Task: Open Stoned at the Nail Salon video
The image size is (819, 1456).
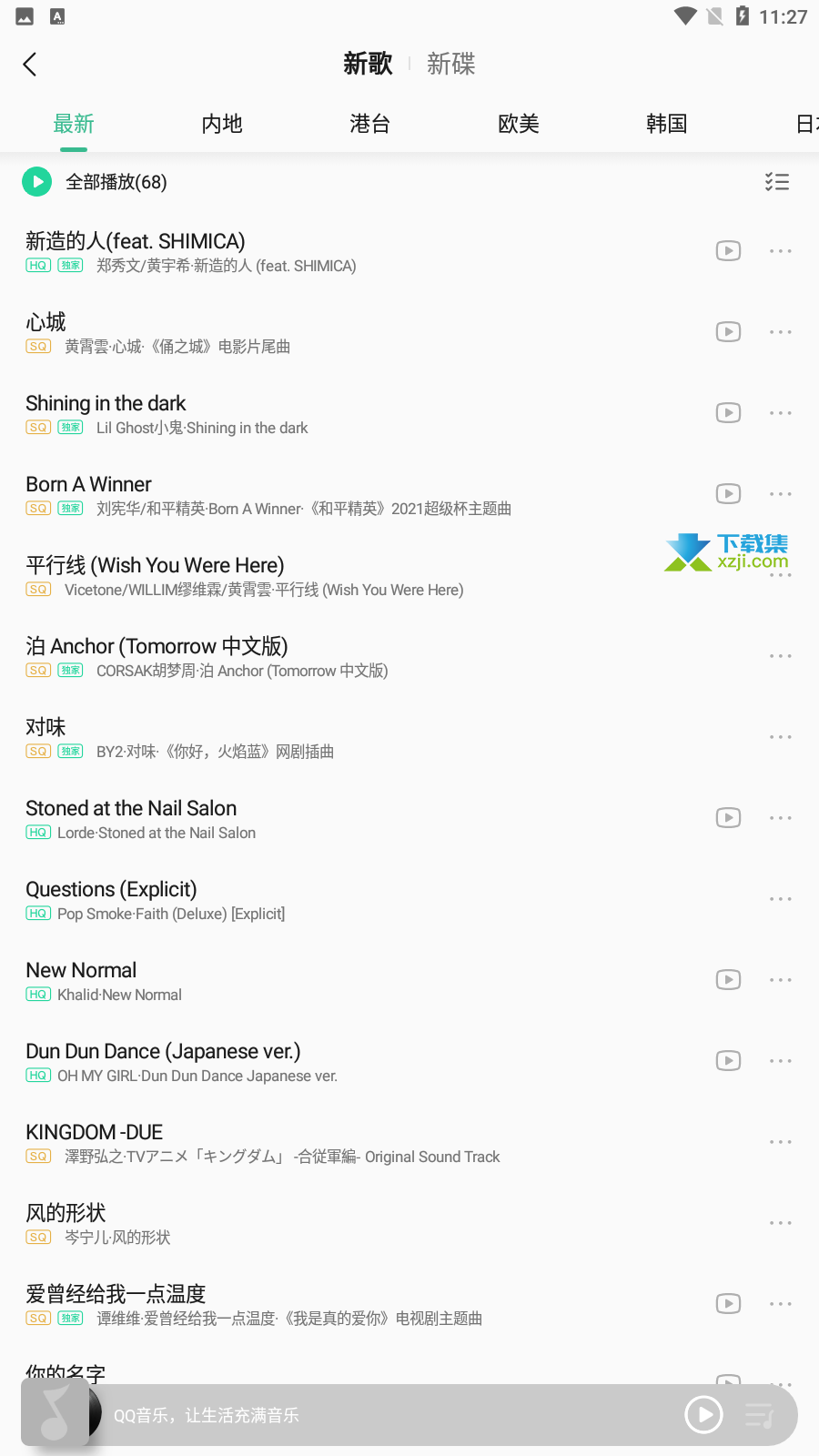Action: click(x=728, y=817)
